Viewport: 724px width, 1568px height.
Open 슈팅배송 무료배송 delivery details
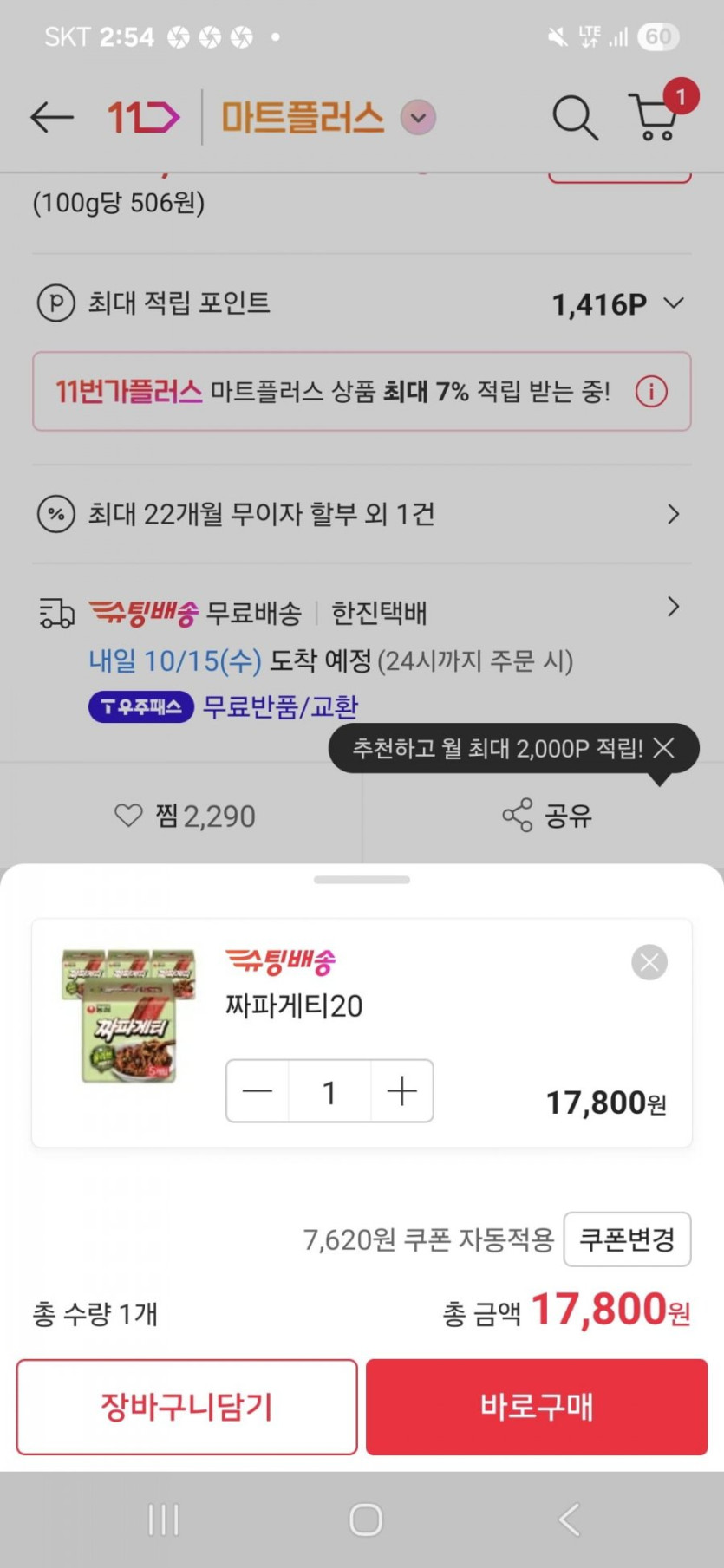[673, 607]
